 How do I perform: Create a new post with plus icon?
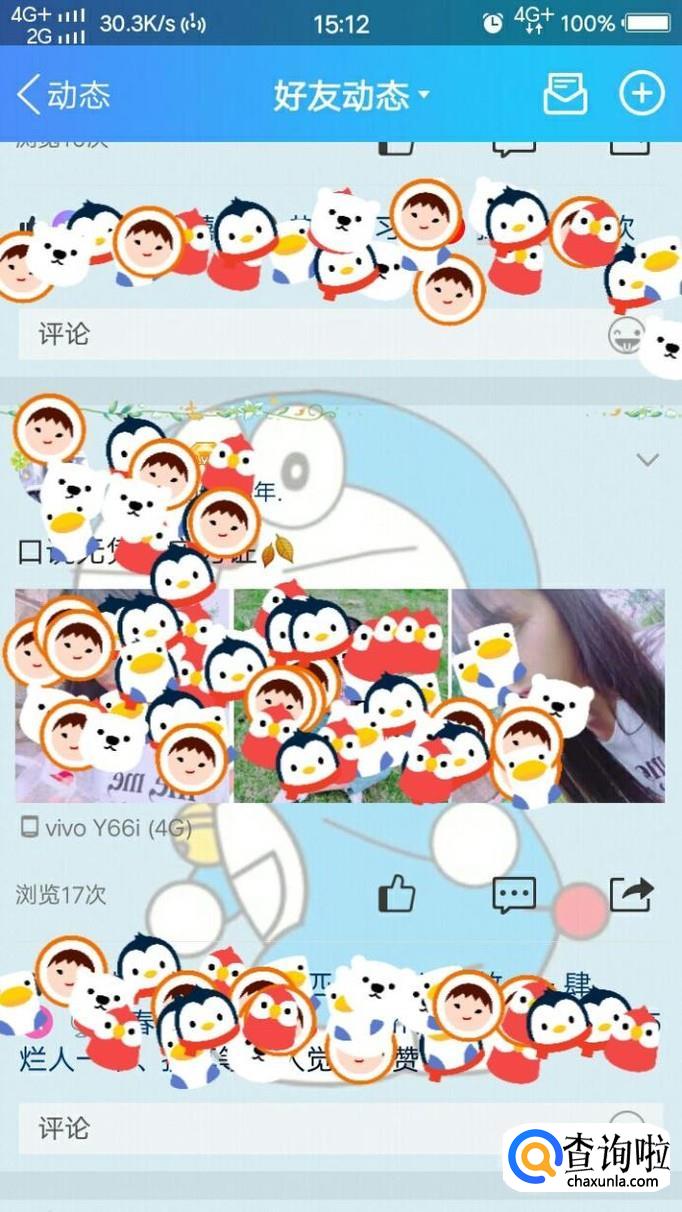pyautogui.click(x=641, y=94)
